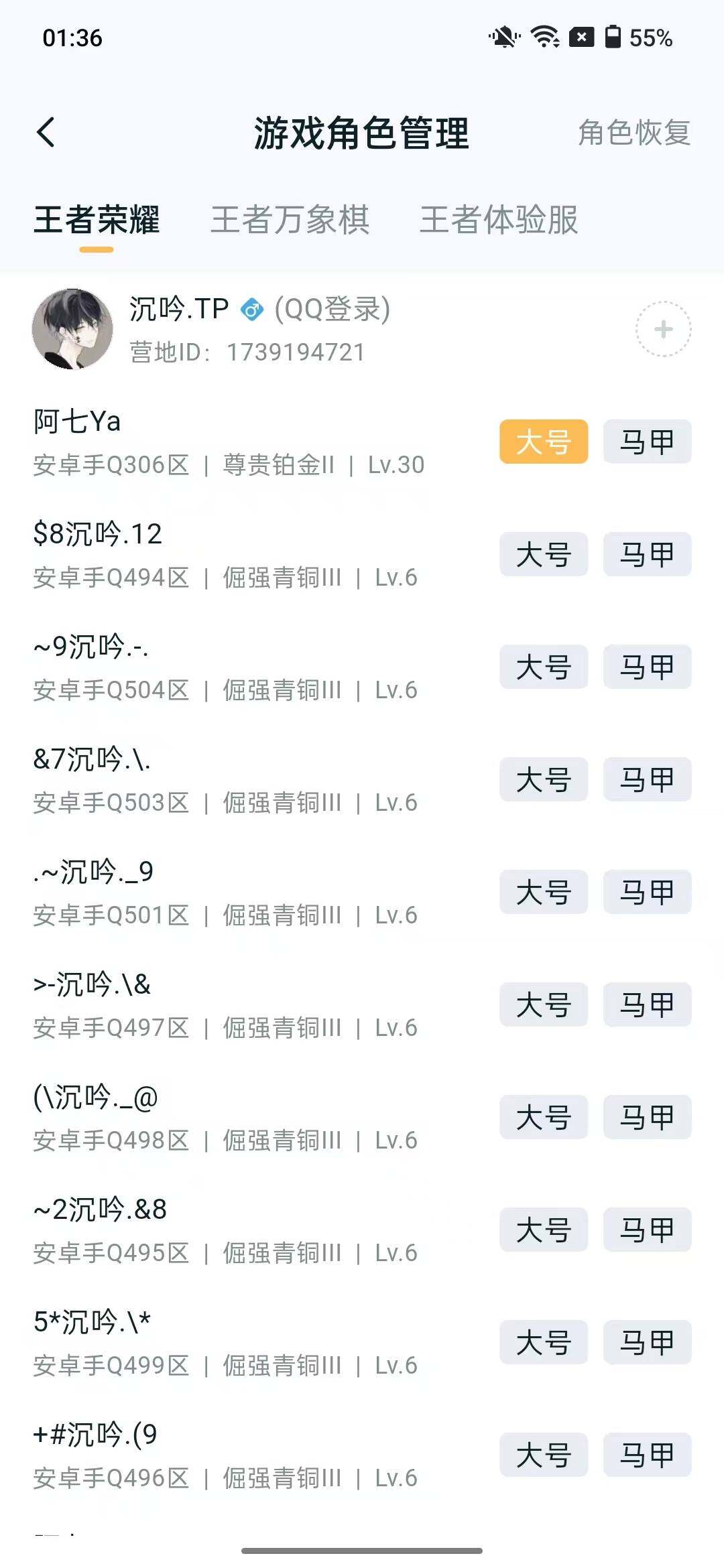Screen dimensions: 724x1568
Task: Click 马甲 button for 阿七Ya
Action: [x=646, y=442]
